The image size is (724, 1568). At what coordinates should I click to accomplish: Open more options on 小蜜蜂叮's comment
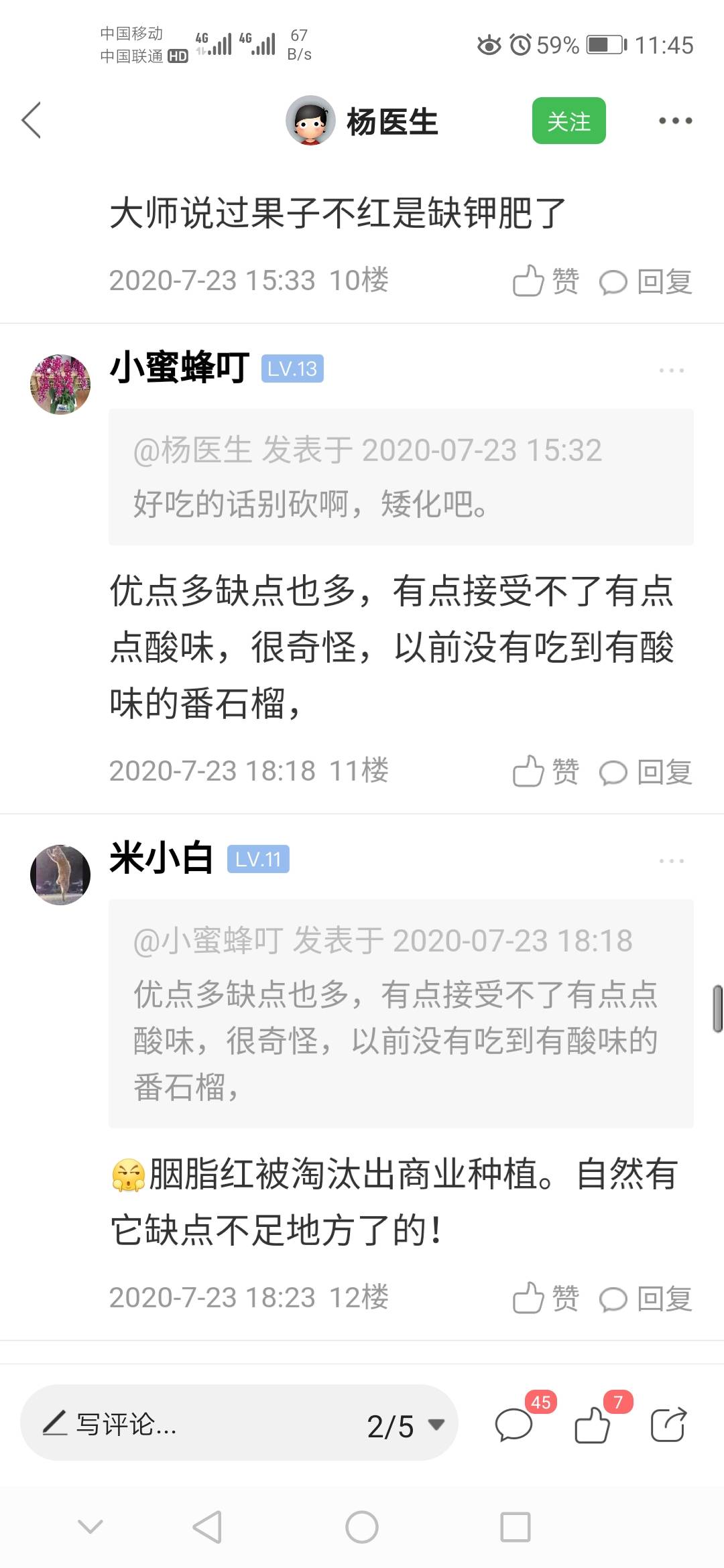pyautogui.click(x=672, y=370)
